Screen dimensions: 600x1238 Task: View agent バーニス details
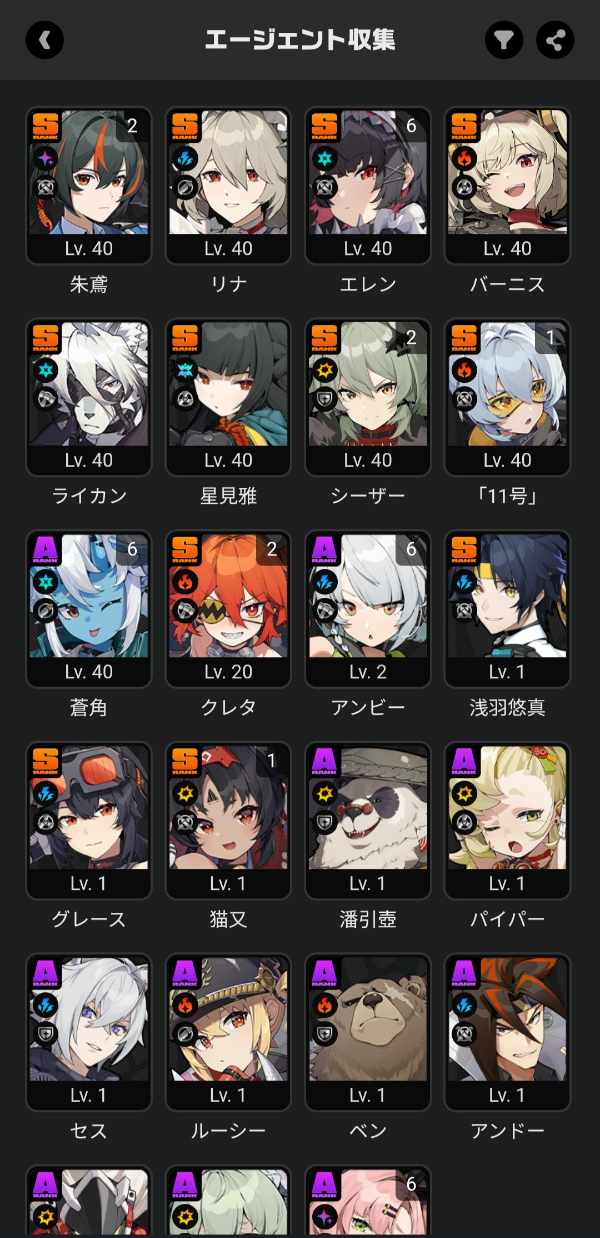coord(507,185)
